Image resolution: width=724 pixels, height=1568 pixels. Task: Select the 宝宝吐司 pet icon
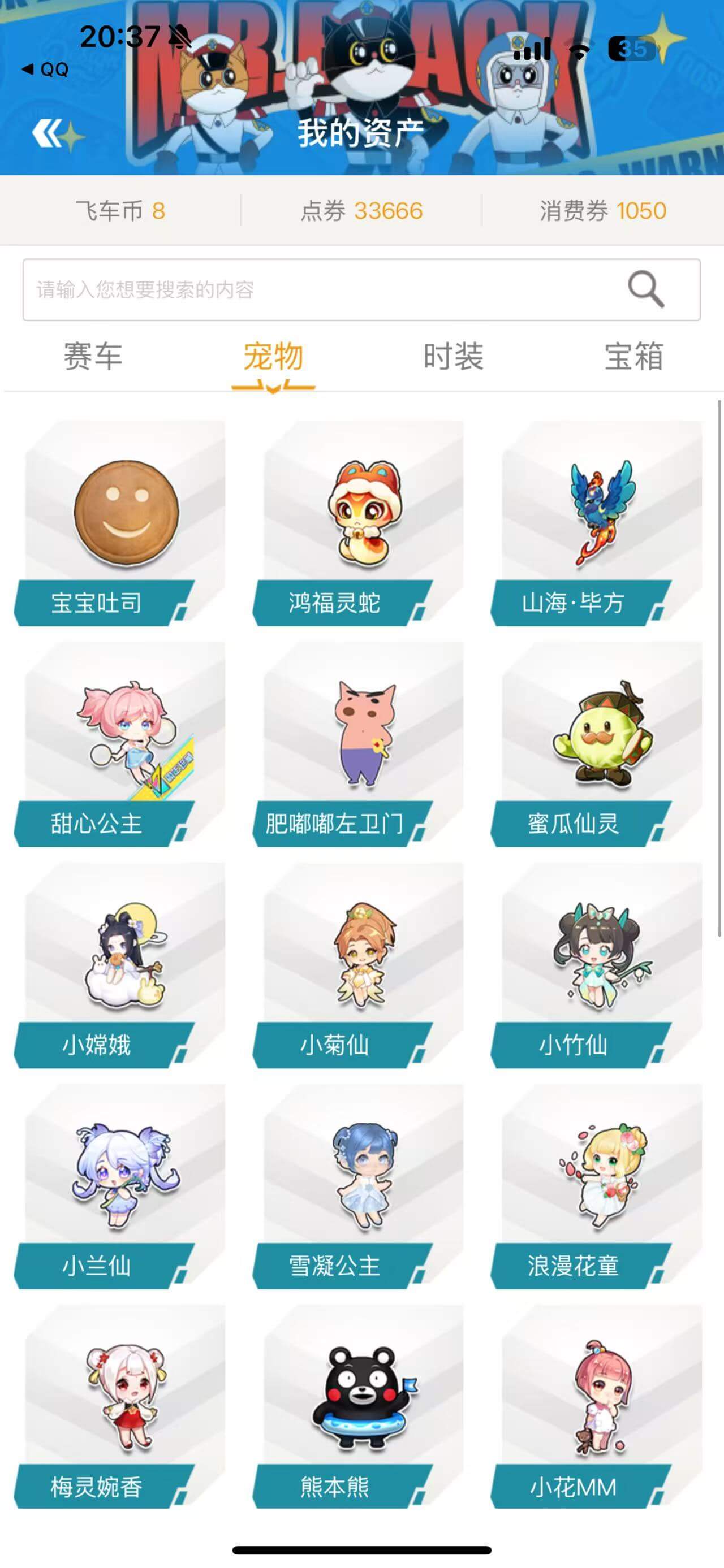122,517
